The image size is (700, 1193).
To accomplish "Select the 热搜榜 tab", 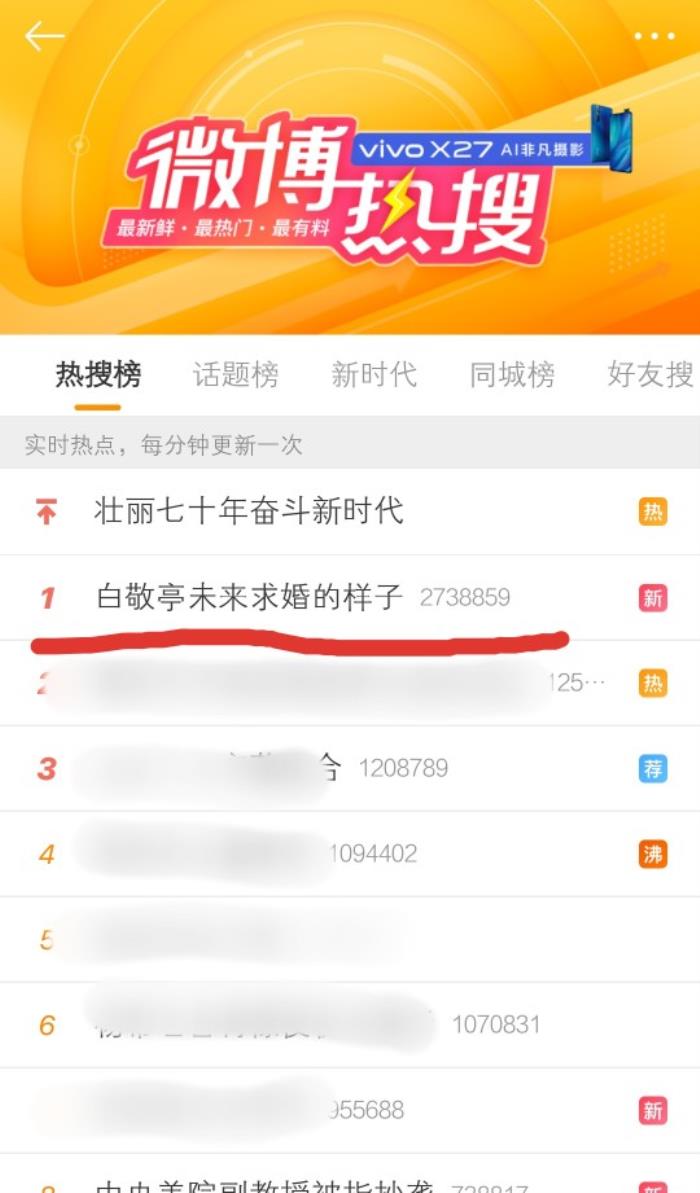I will (x=98, y=375).
